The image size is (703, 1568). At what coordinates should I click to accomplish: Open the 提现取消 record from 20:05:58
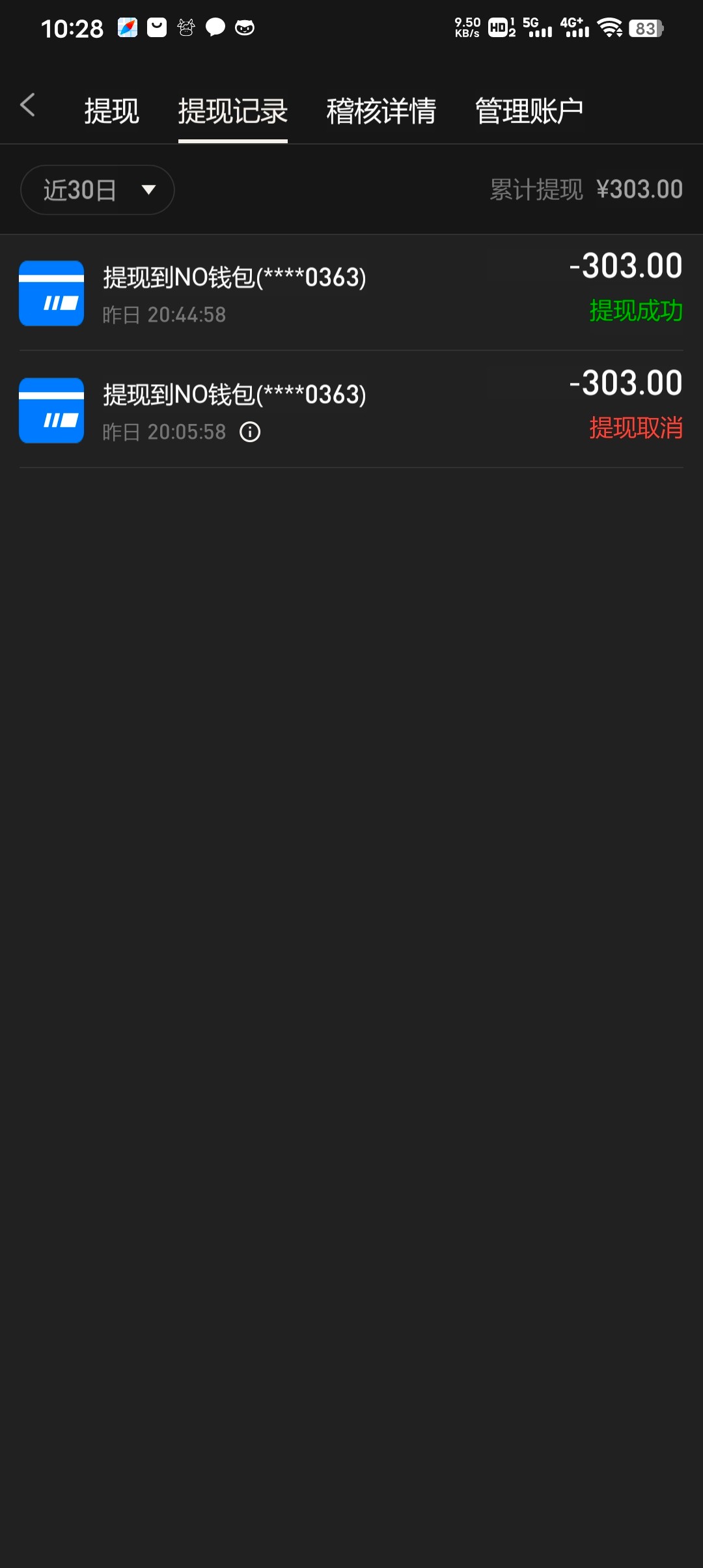click(x=351, y=410)
